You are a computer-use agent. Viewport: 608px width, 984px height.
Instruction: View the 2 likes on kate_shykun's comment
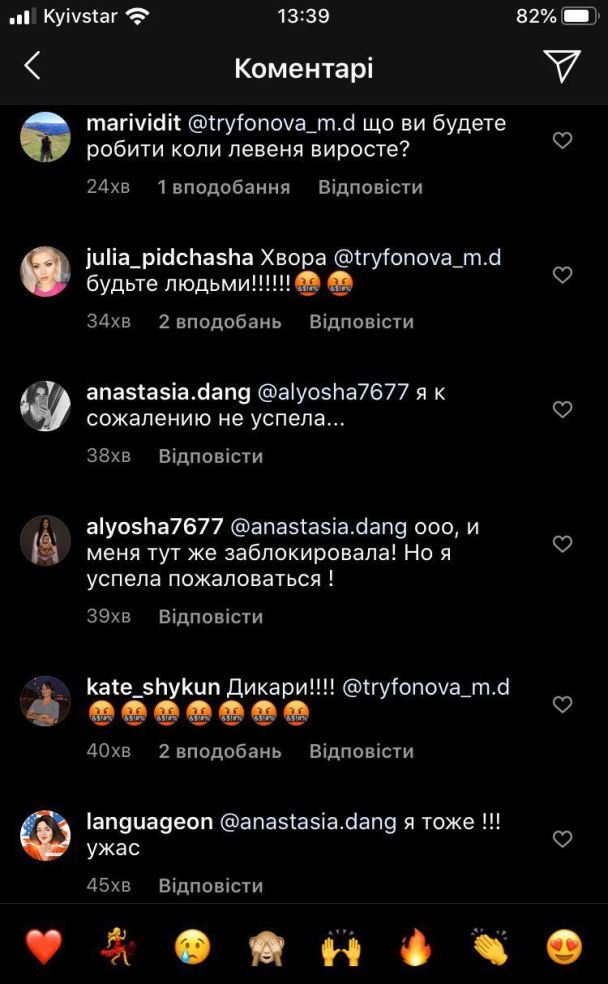[219, 751]
